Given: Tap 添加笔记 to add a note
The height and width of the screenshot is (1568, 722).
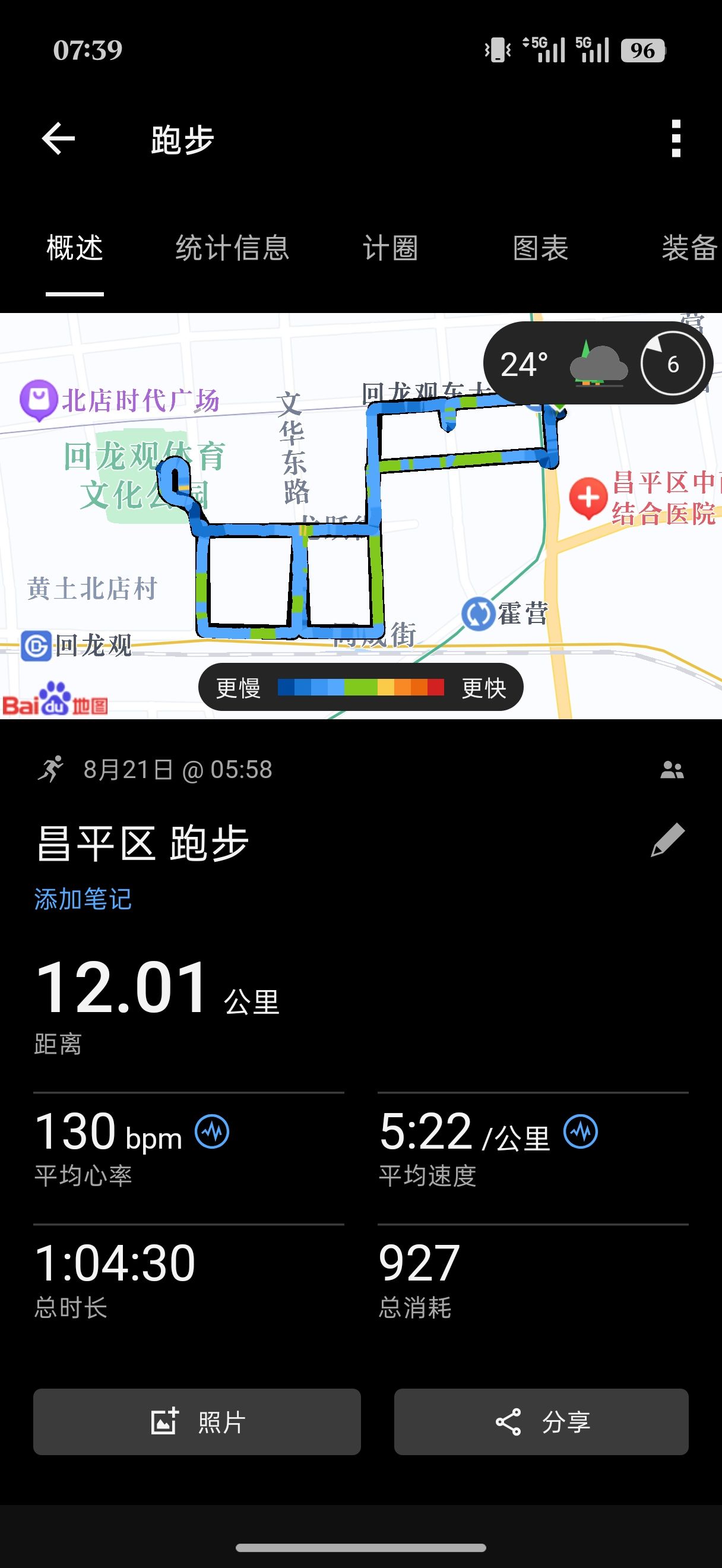Looking at the screenshot, I should (x=83, y=899).
